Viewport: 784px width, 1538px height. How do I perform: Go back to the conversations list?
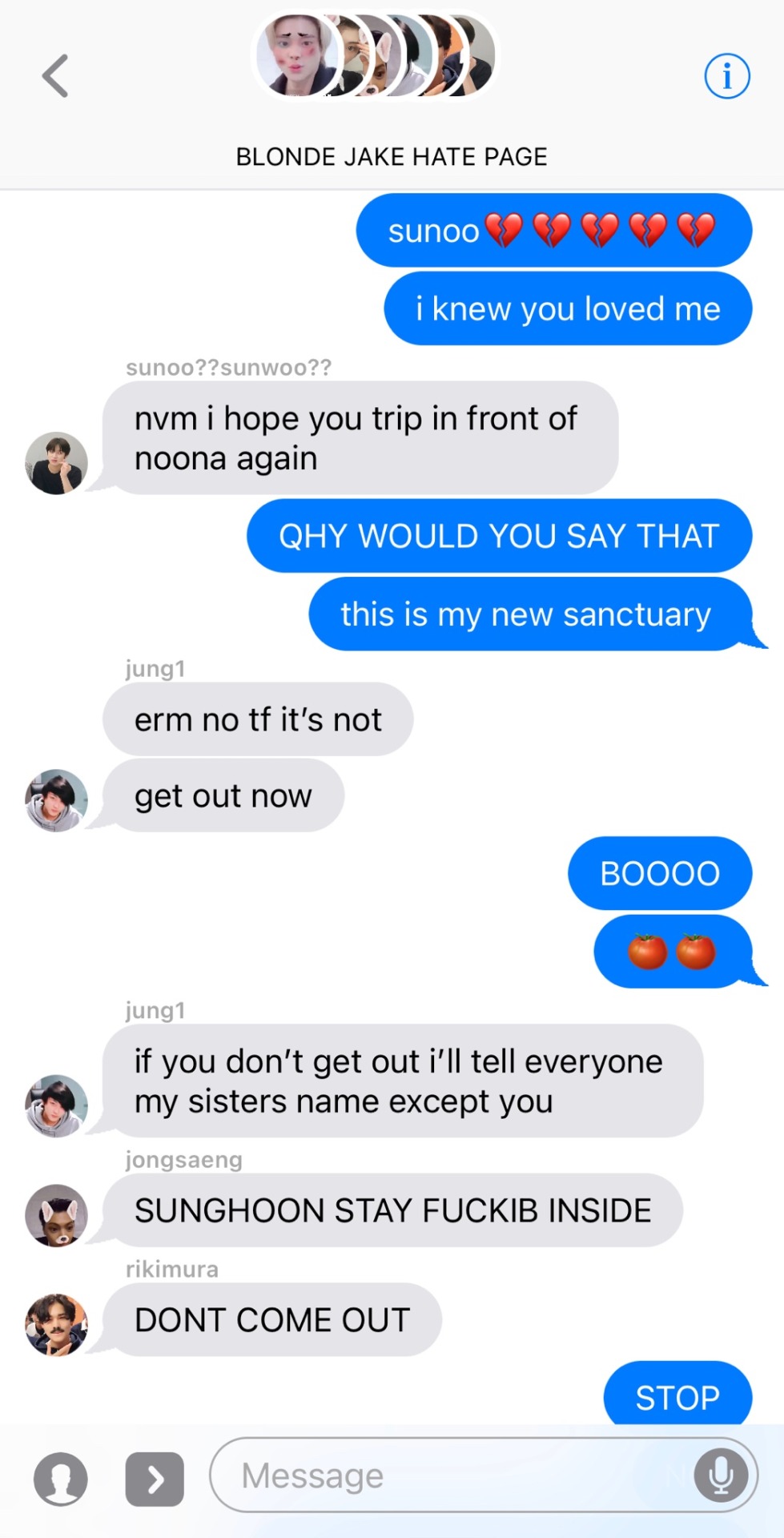(x=54, y=76)
